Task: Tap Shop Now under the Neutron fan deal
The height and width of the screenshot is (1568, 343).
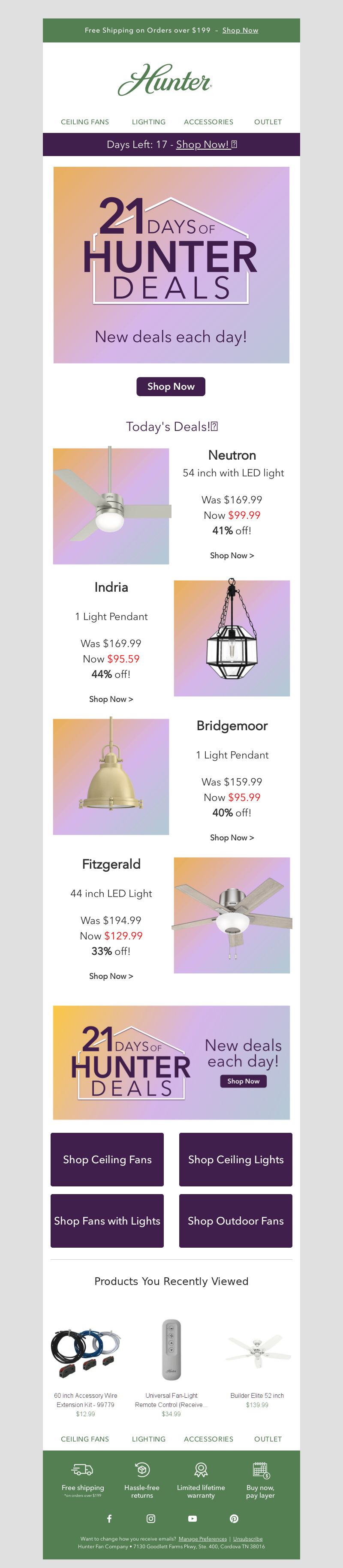Action: click(x=232, y=556)
